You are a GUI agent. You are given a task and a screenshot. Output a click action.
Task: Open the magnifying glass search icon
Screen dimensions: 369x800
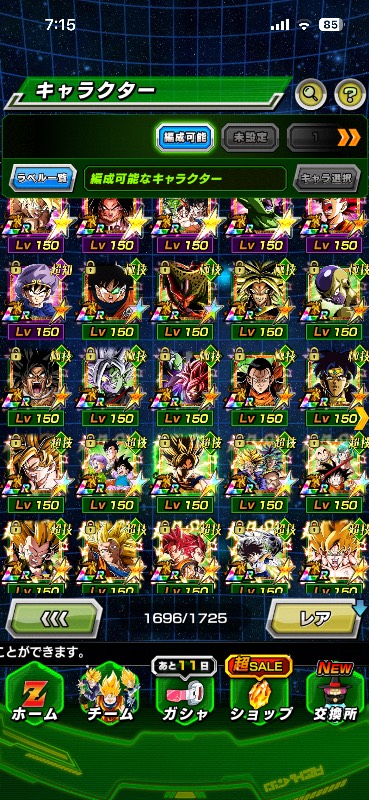[311, 94]
